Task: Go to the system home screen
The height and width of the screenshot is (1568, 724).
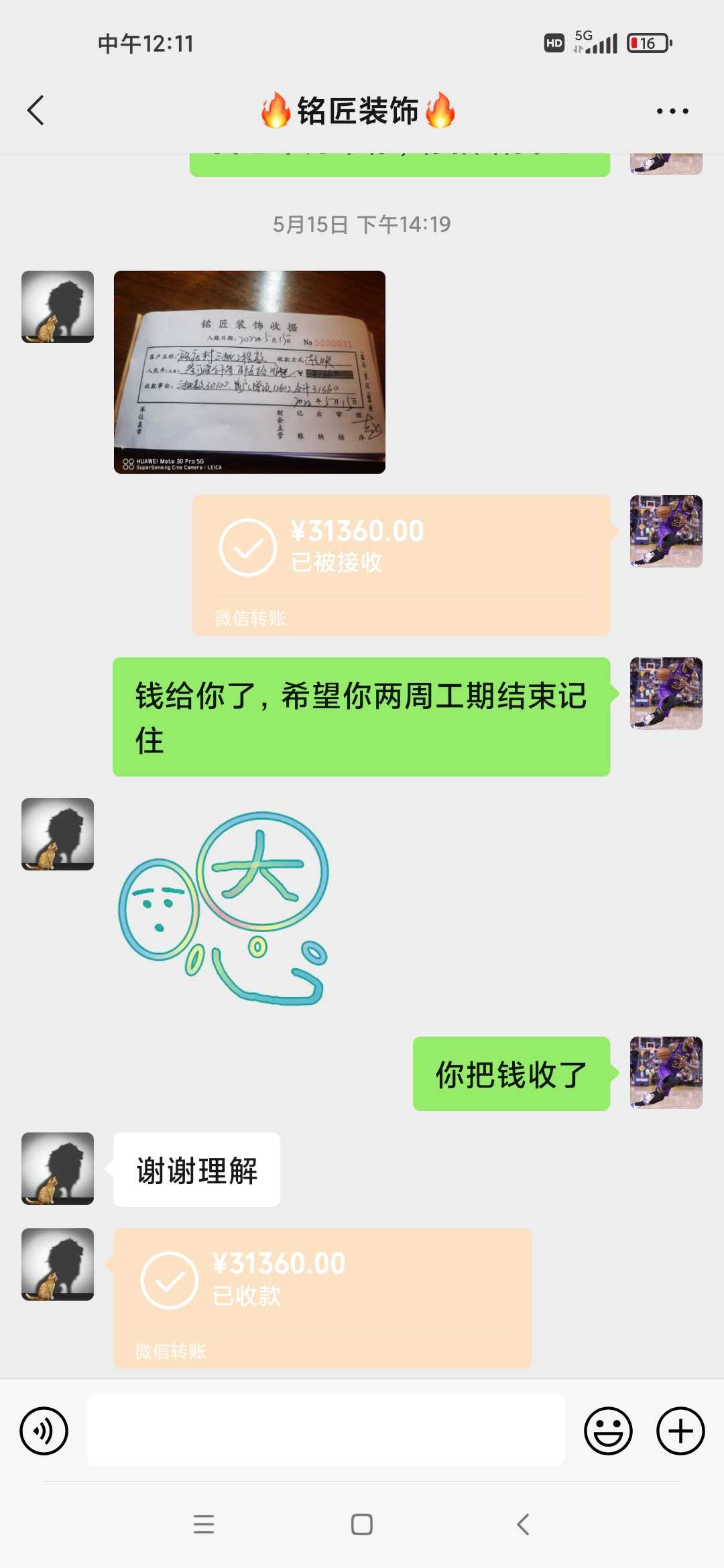Action: pos(362,1524)
